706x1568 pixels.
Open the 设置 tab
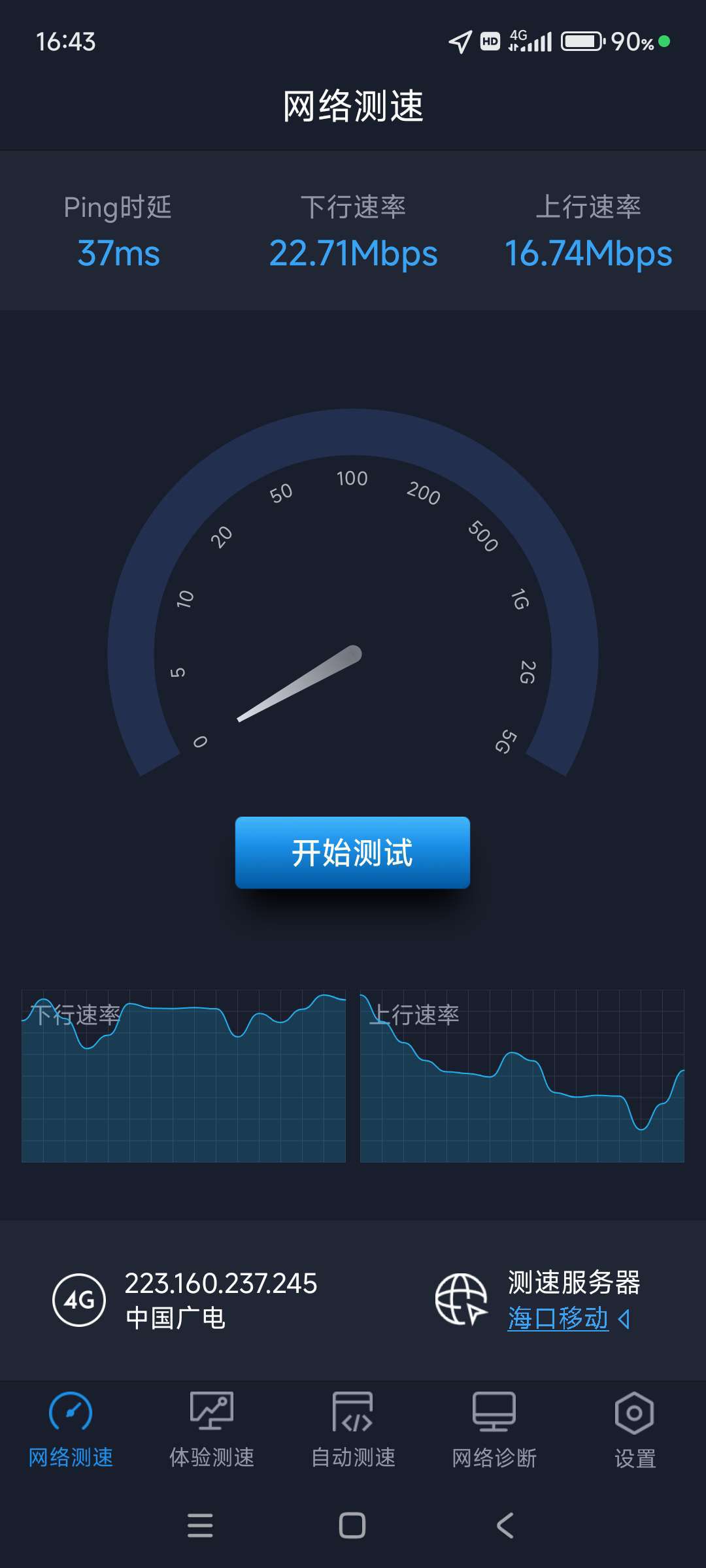(635, 1430)
